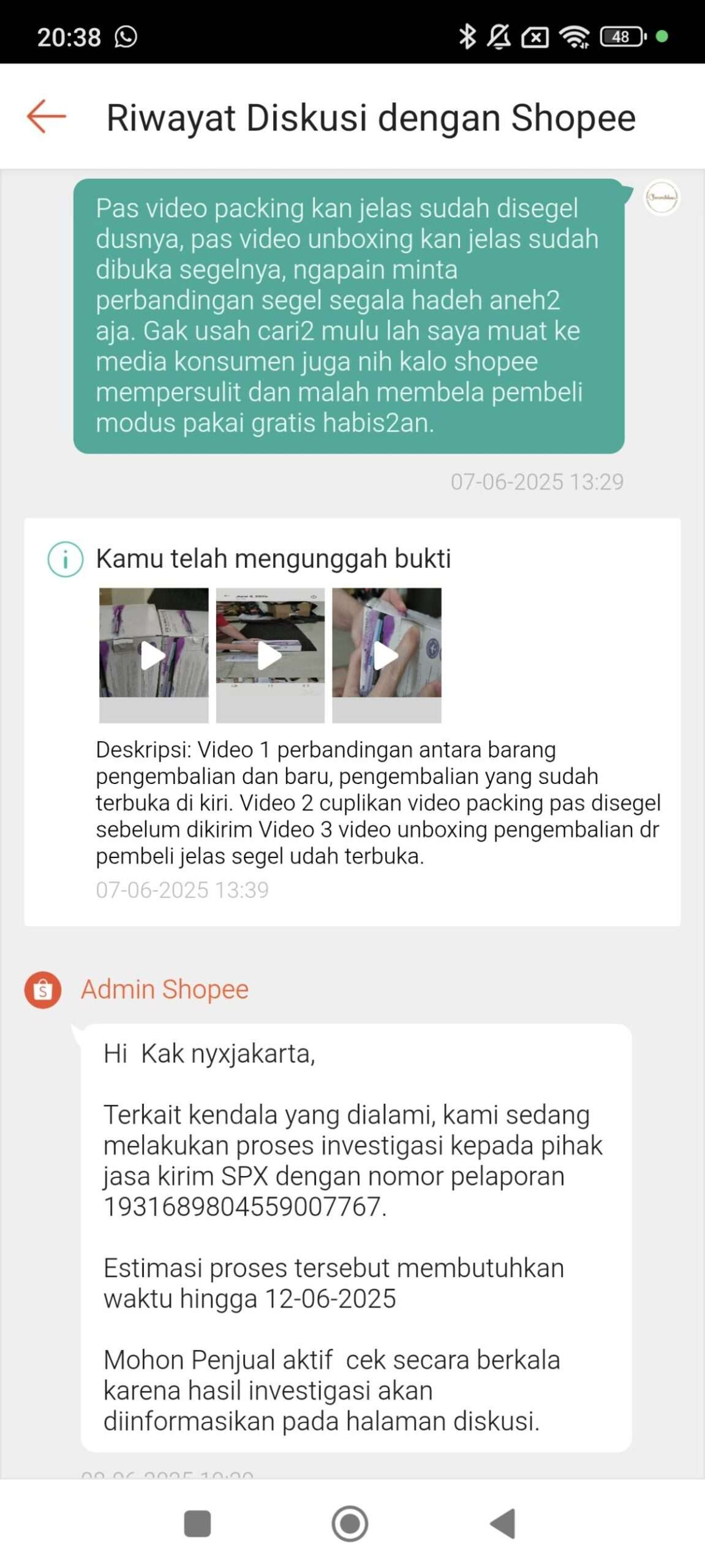The width and height of the screenshot is (705, 1568).
Task: Tap the system home button
Action: pyautogui.click(x=350, y=1524)
